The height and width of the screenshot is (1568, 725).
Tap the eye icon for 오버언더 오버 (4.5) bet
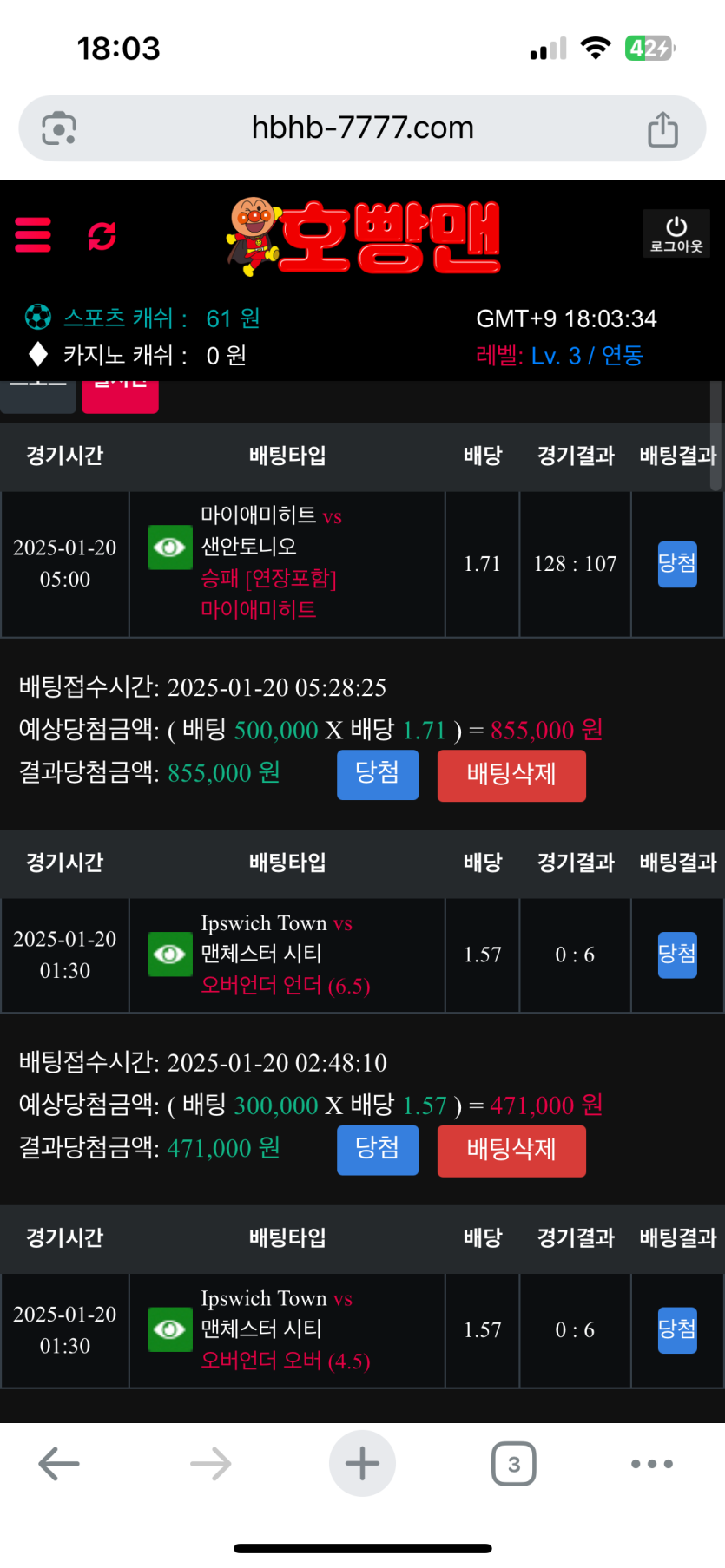169,1329
